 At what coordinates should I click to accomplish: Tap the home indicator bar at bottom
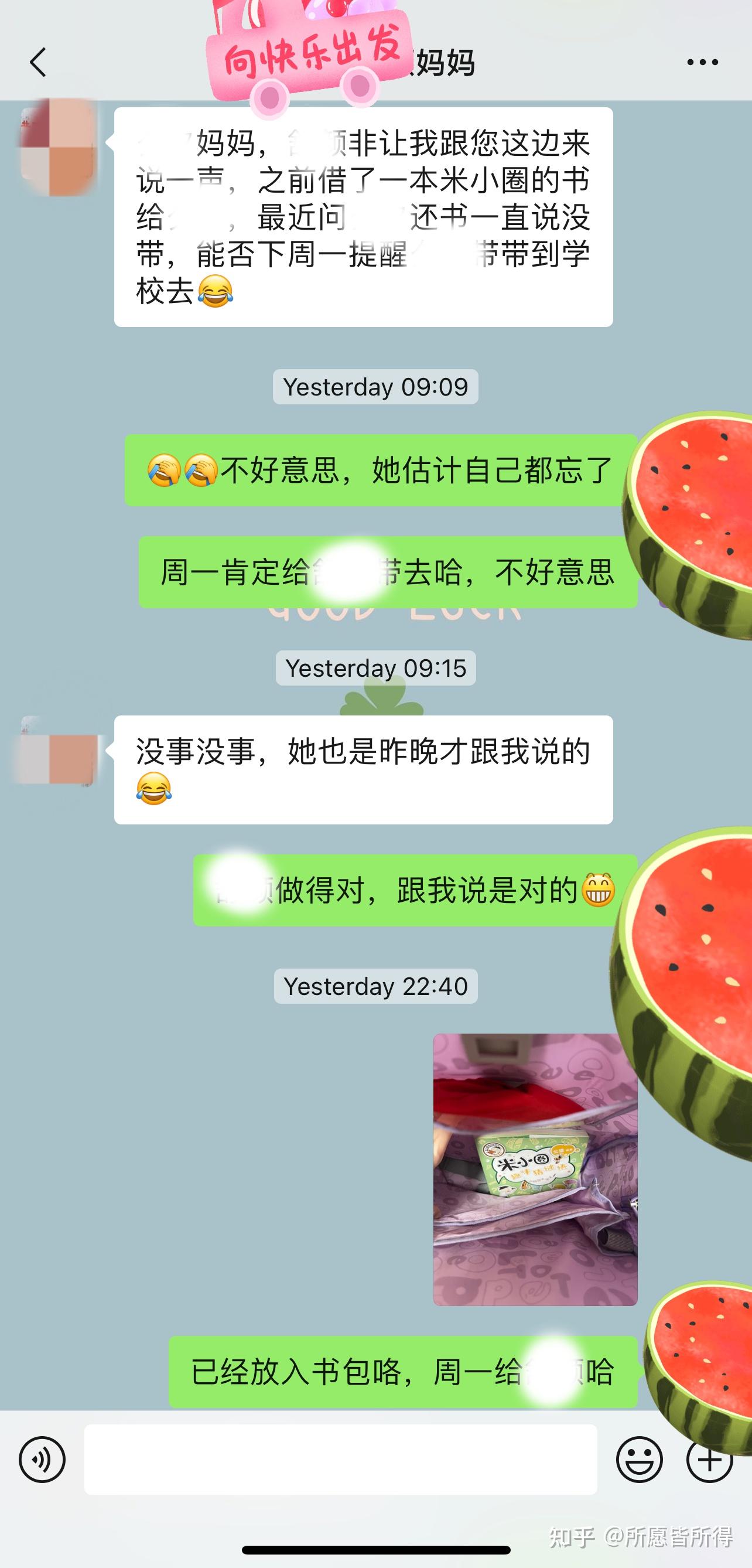375,1549
